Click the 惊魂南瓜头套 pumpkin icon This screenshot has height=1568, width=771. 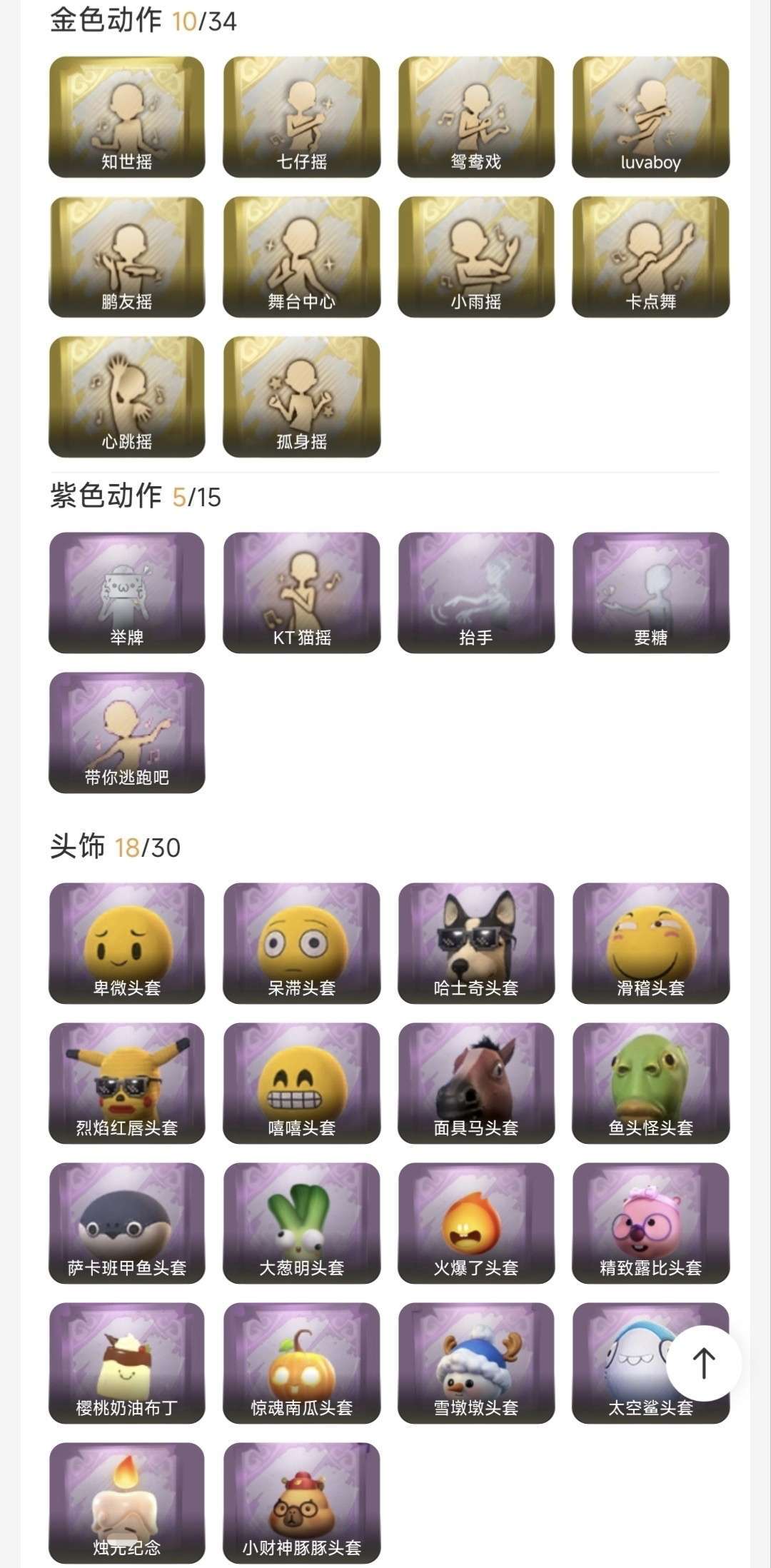(x=300, y=1364)
